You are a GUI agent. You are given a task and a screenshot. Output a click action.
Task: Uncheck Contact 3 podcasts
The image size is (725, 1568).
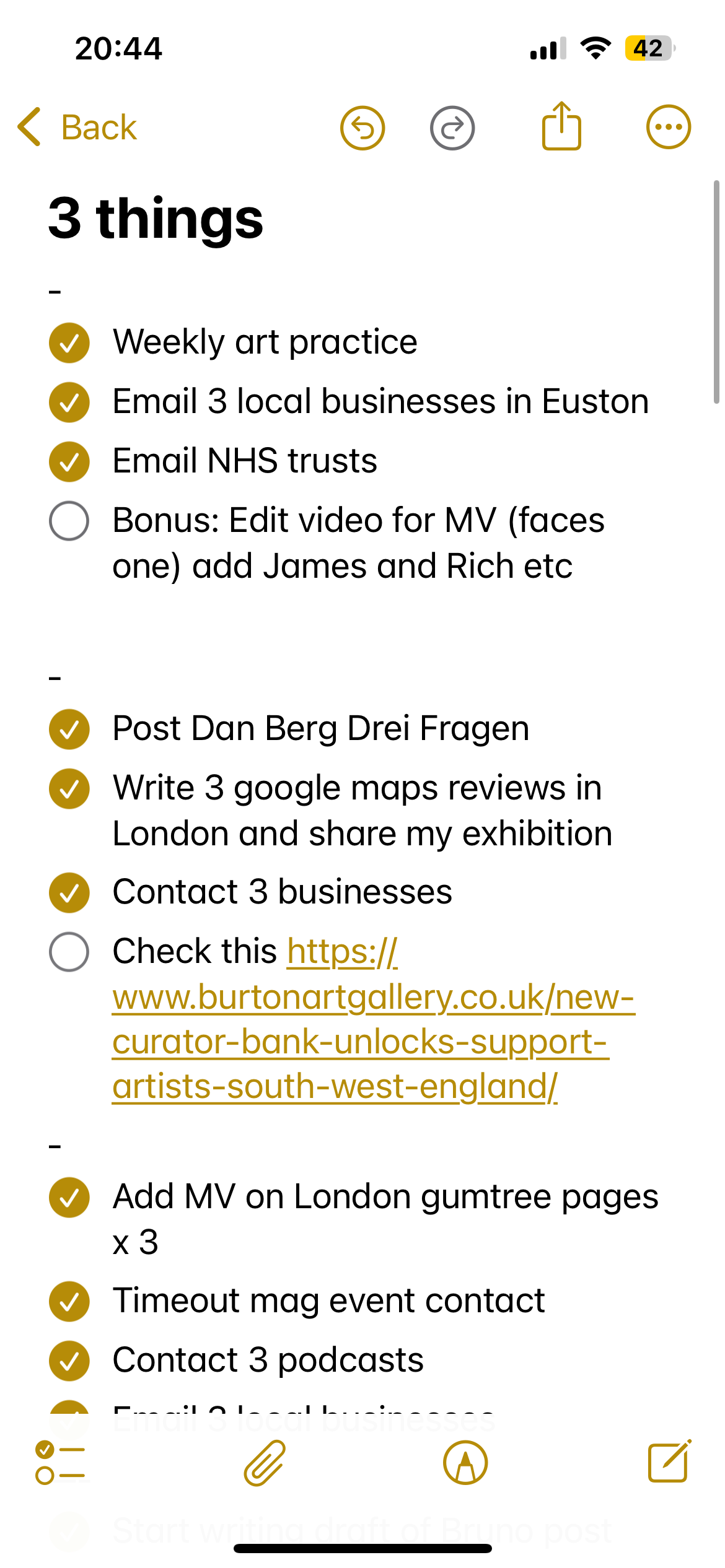(69, 1361)
